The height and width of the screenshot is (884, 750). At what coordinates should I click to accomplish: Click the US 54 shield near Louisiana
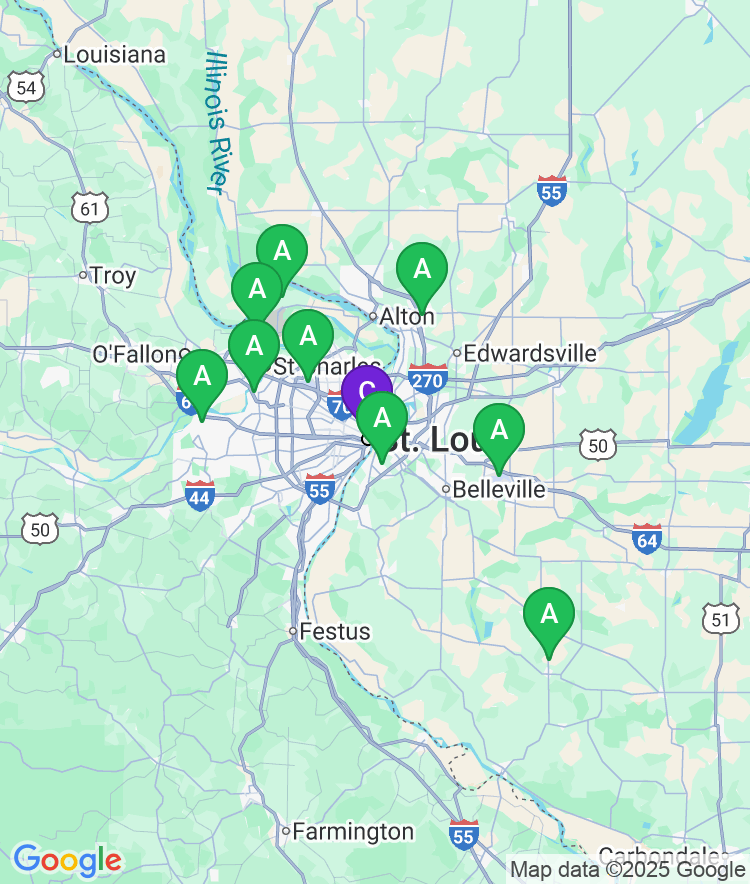pyautogui.click(x=25, y=86)
